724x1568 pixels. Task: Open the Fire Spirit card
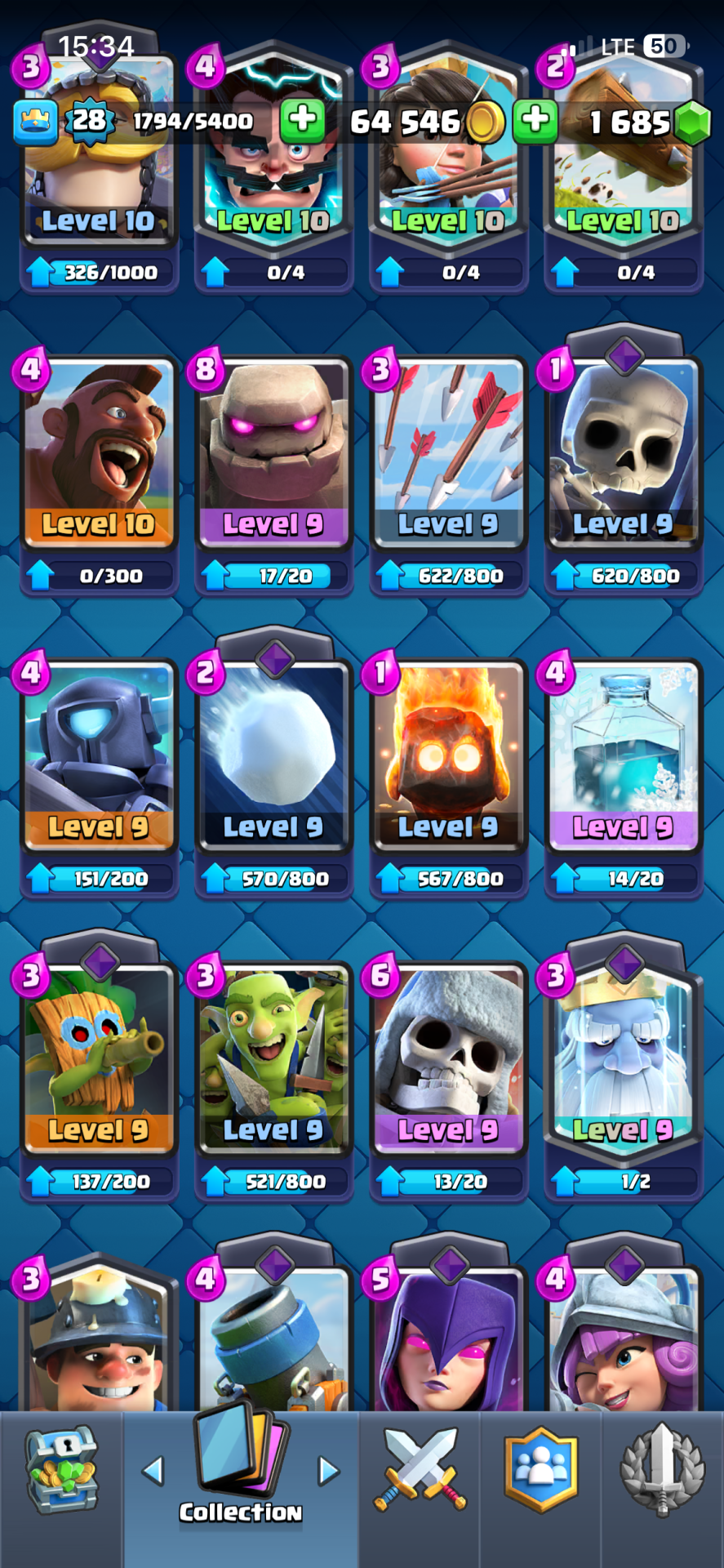(x=448, y=759)
